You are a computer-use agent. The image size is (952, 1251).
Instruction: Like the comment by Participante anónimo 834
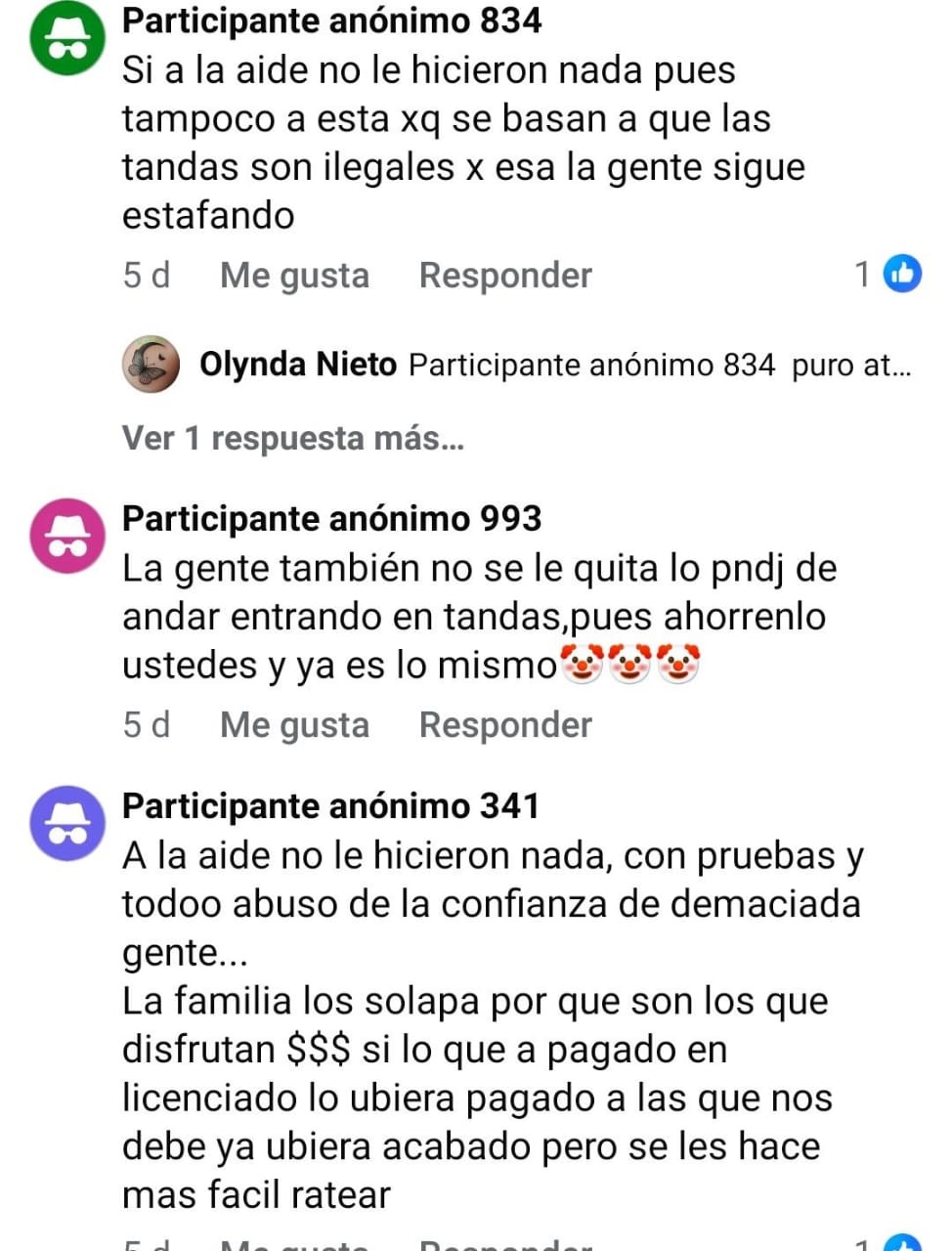pyautogui.click(x=294, y=276)
